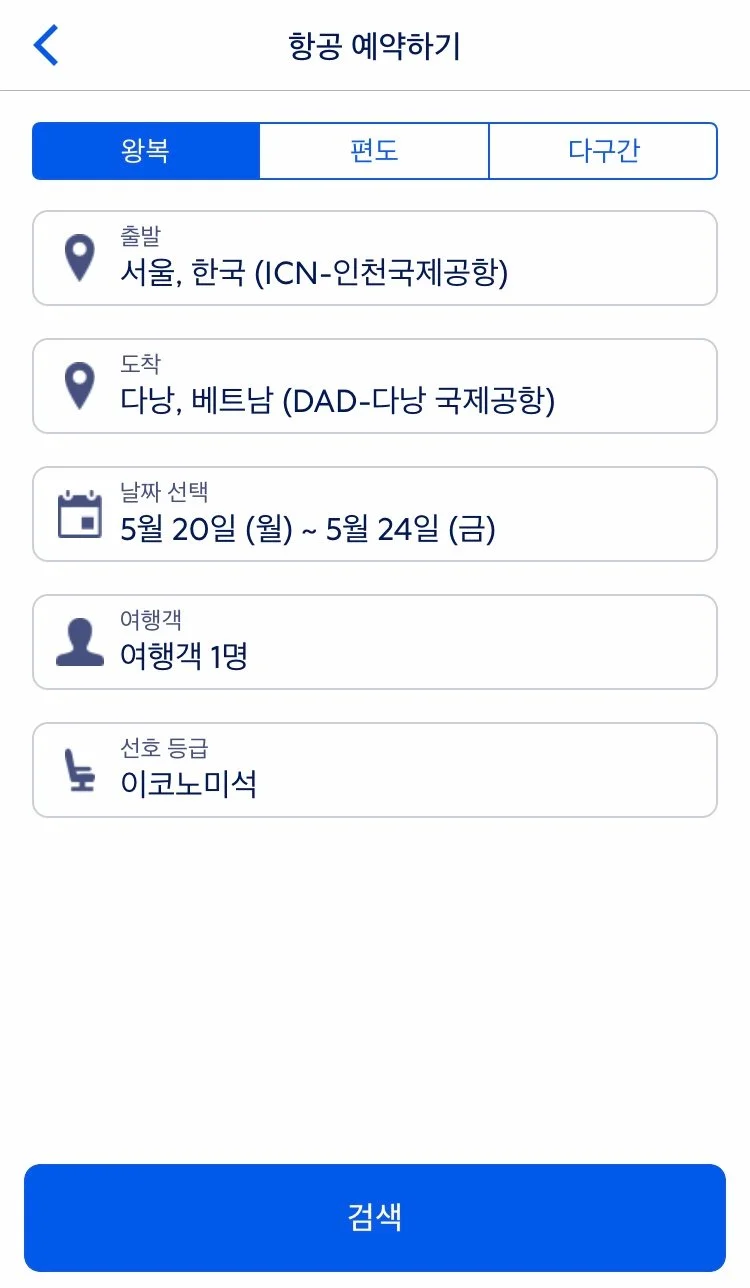This screenshot has width=750, height=1288.
Task: Select the 왕복 round-trip tab
Action: [146, 151]
